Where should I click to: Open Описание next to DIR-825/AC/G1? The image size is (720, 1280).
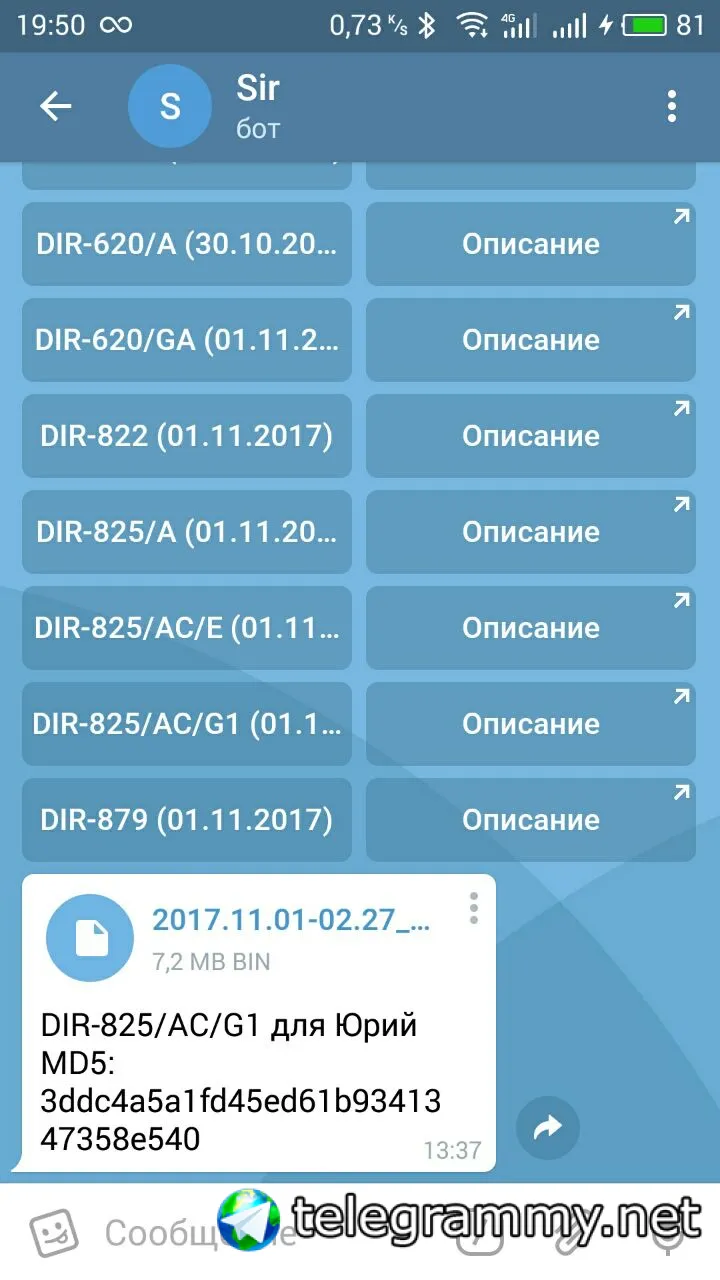[531, 724]
